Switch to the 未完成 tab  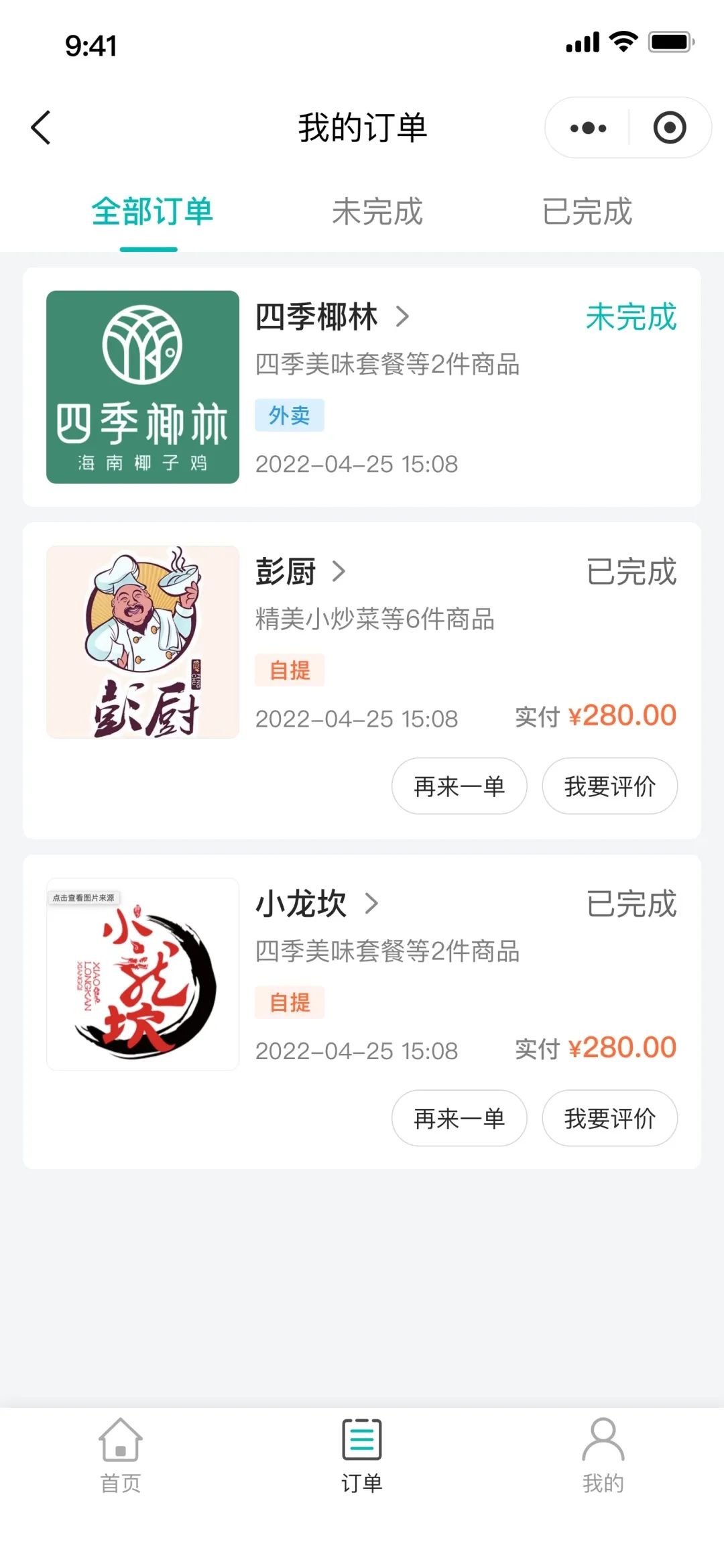point(377,212)
